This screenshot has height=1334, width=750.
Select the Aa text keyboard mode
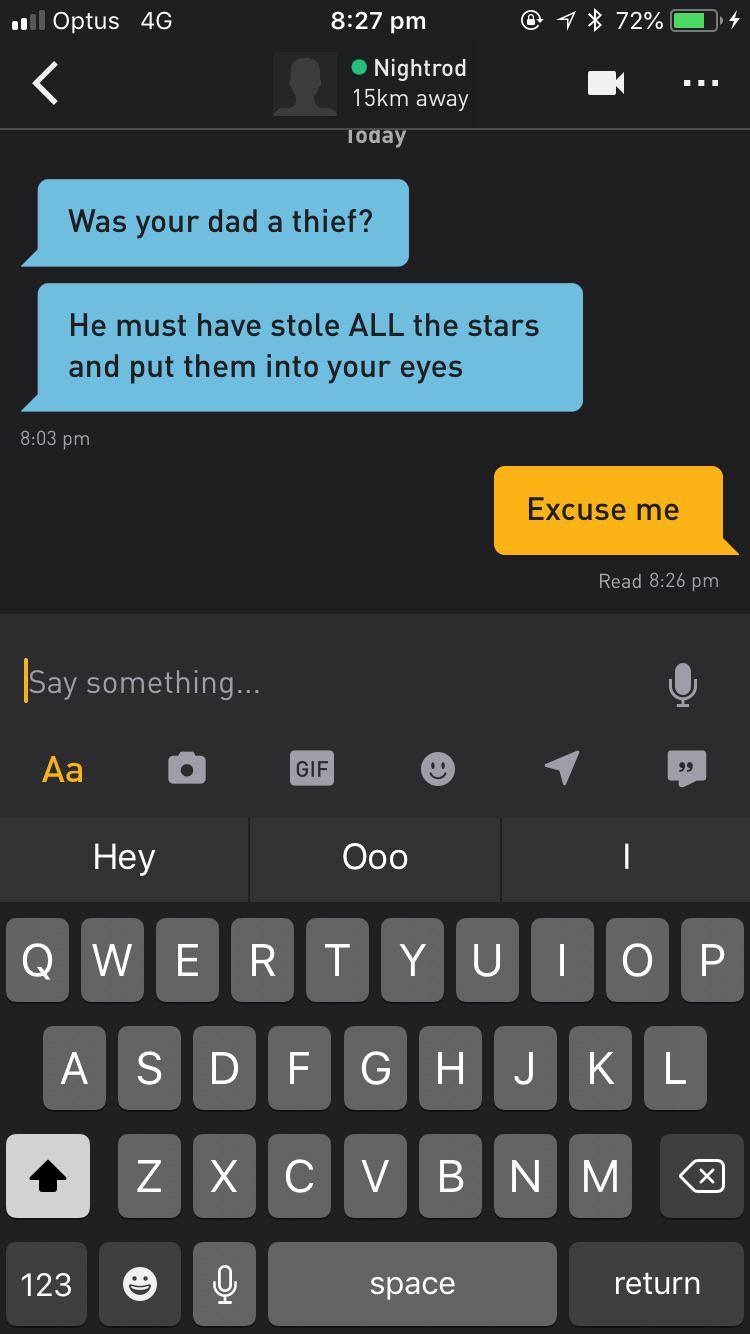pos(62,769)
